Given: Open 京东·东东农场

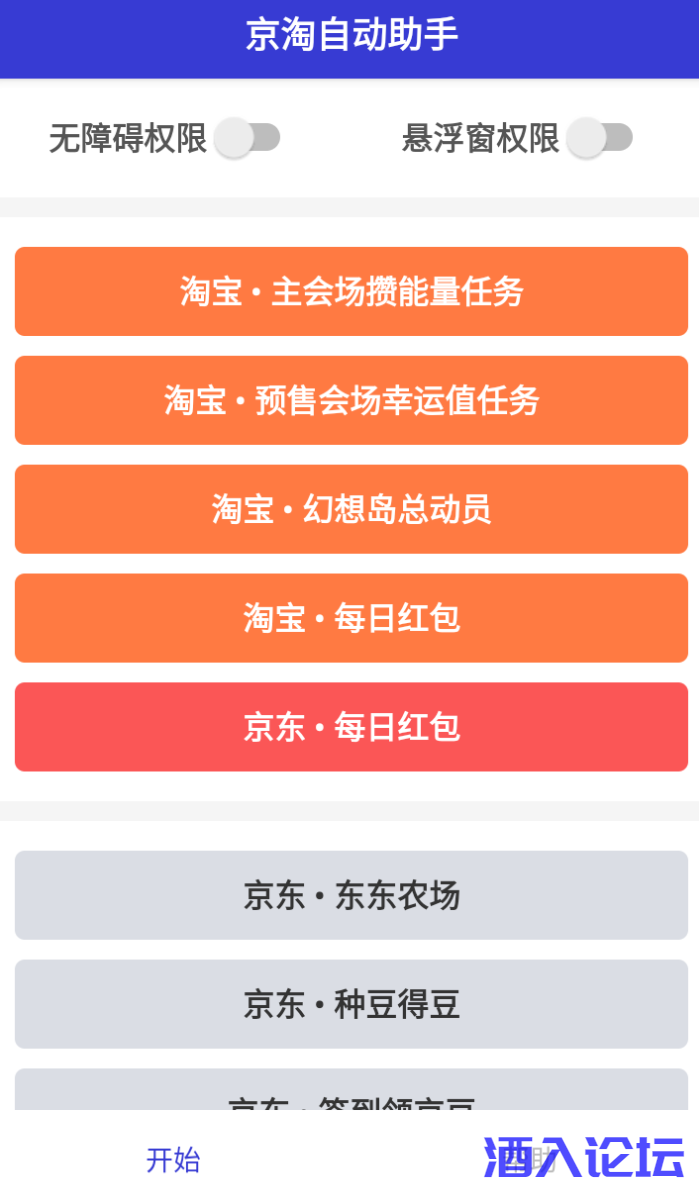Looking at the screenshot, I should [351, 895].
